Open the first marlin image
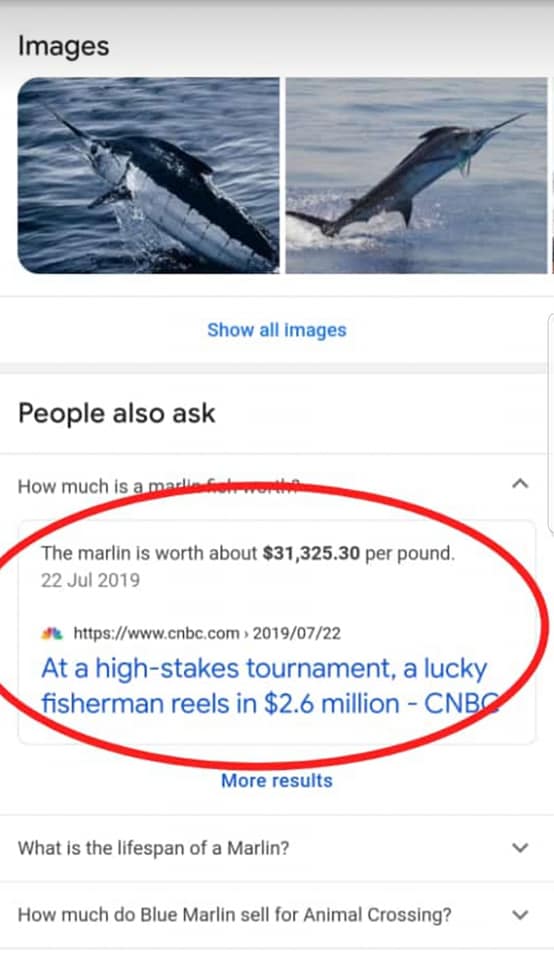This screenshot has width=554, height=960. click(148, 175)
